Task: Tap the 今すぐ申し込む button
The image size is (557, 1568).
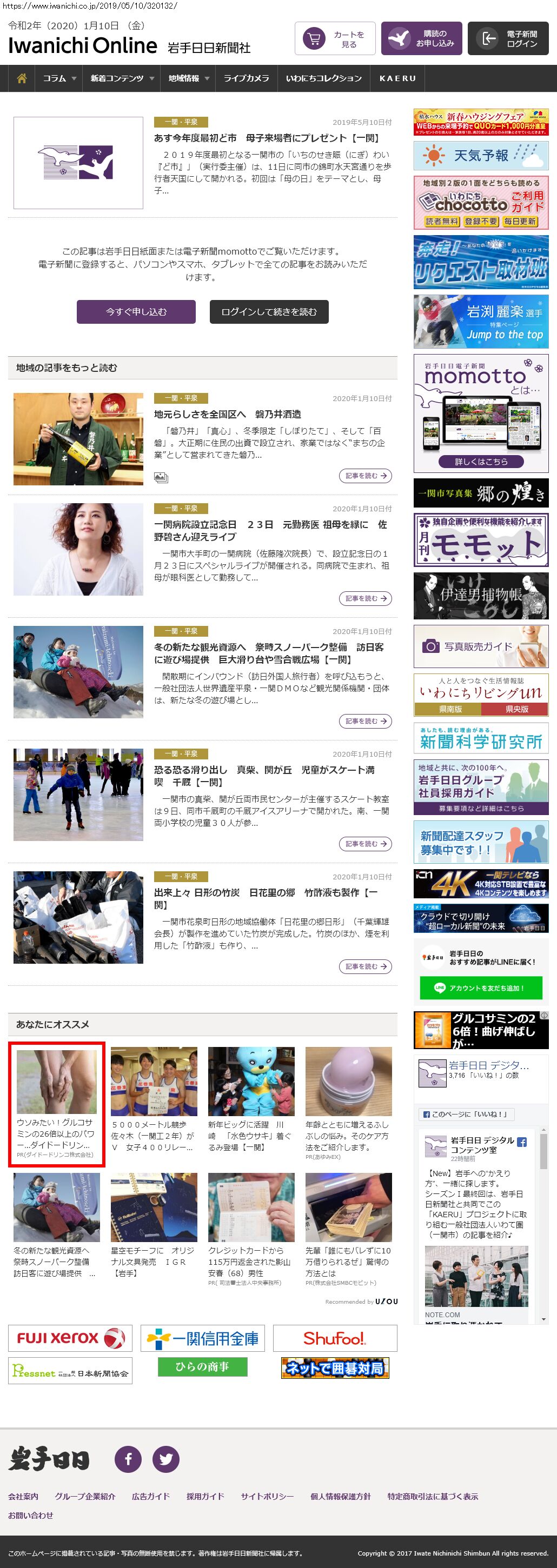Action: point(136,312)
